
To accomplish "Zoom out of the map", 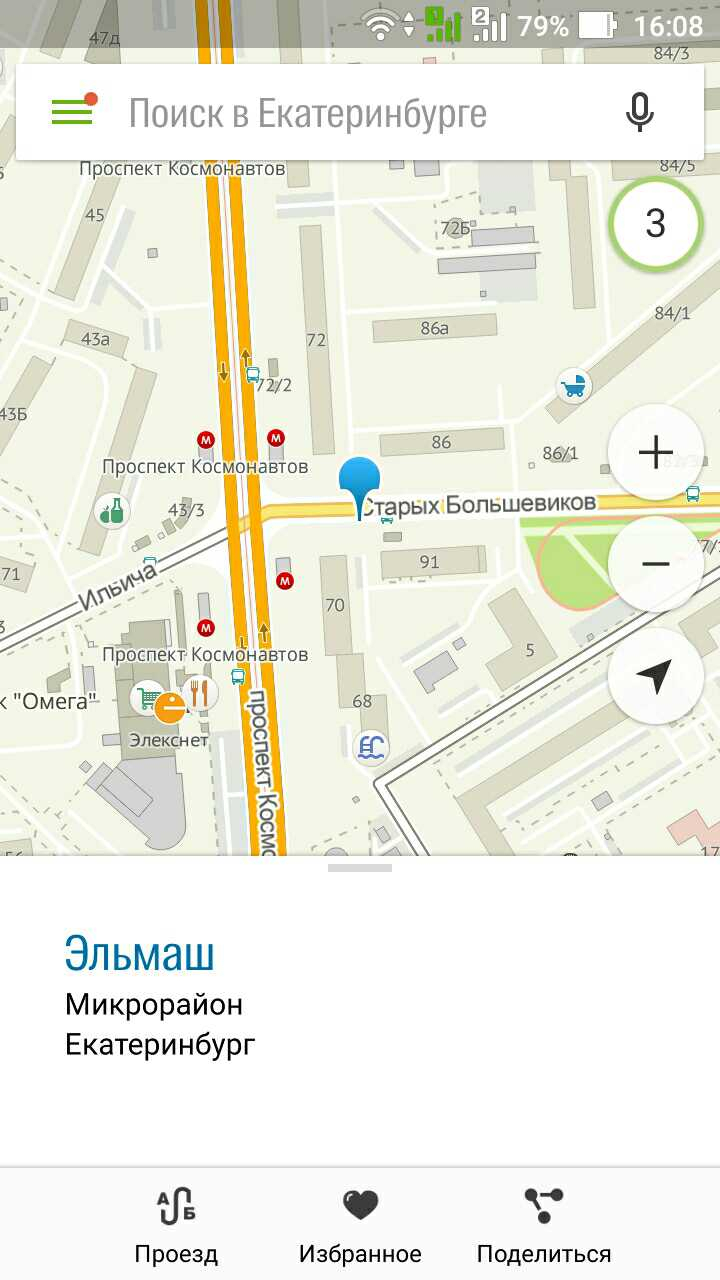I will coord(655,564).
